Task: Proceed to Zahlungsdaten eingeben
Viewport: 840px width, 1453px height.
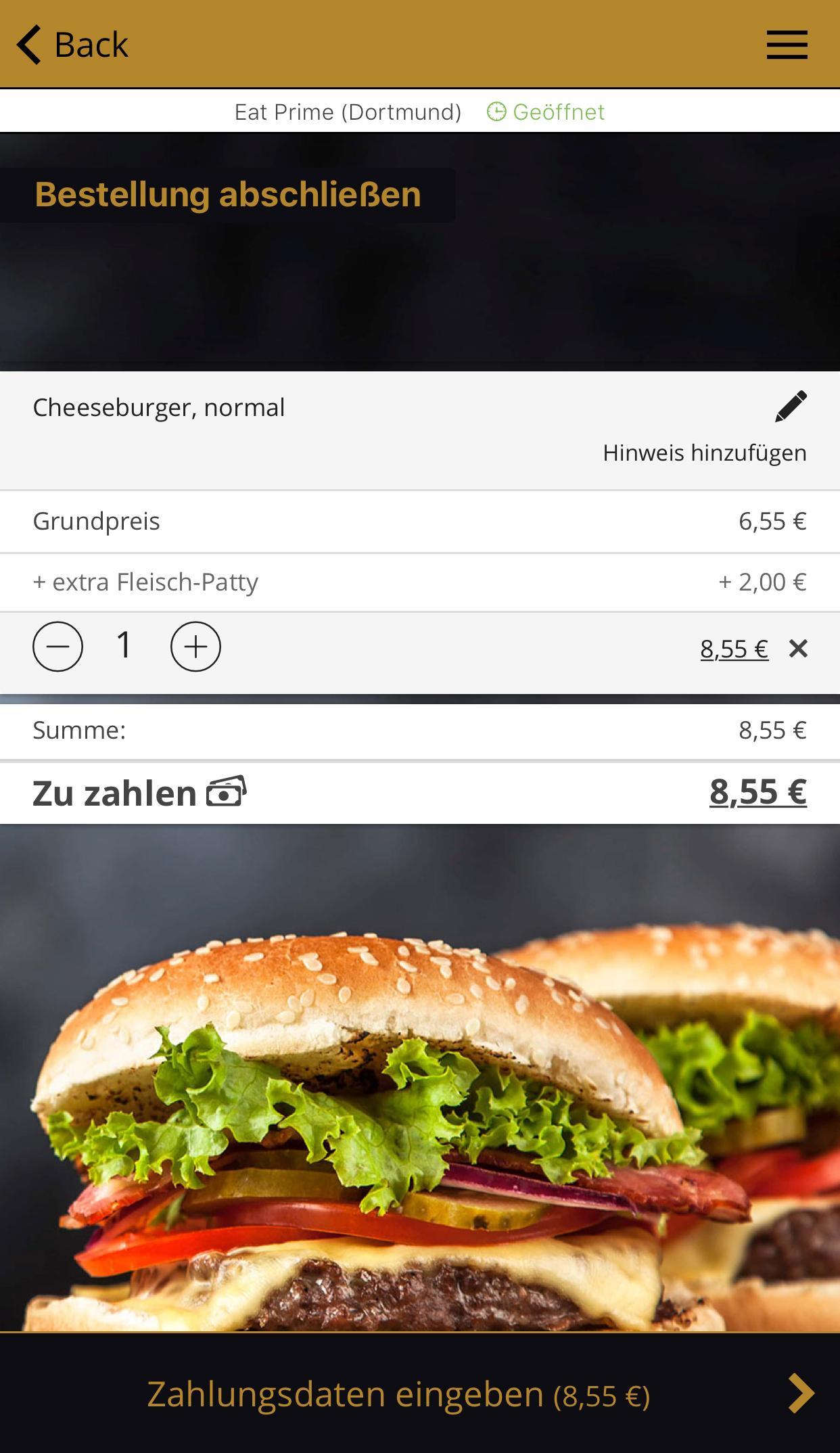Action: (x=420, y=1393)
